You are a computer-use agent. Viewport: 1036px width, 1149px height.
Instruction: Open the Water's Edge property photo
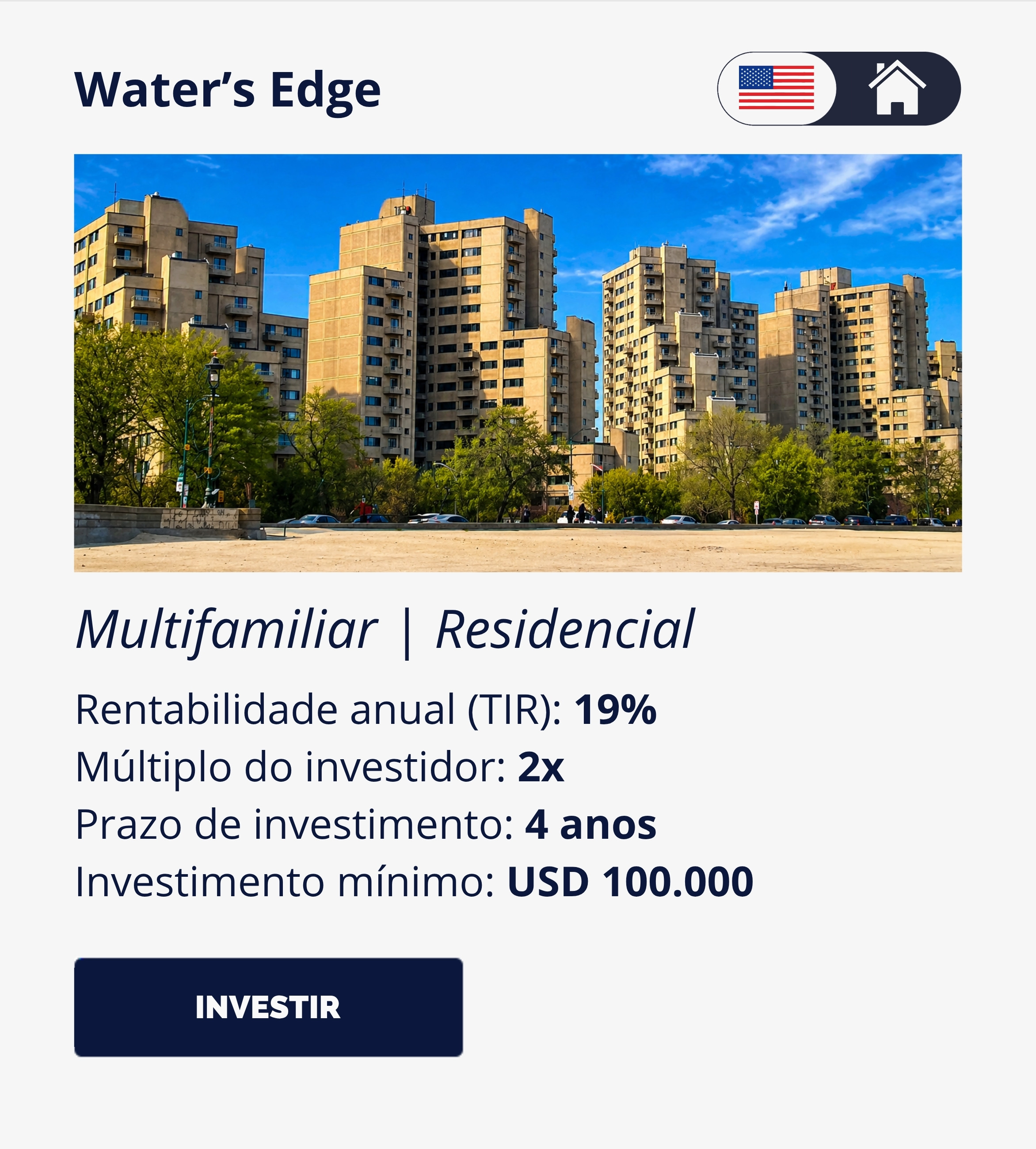(x=518, y=362)
